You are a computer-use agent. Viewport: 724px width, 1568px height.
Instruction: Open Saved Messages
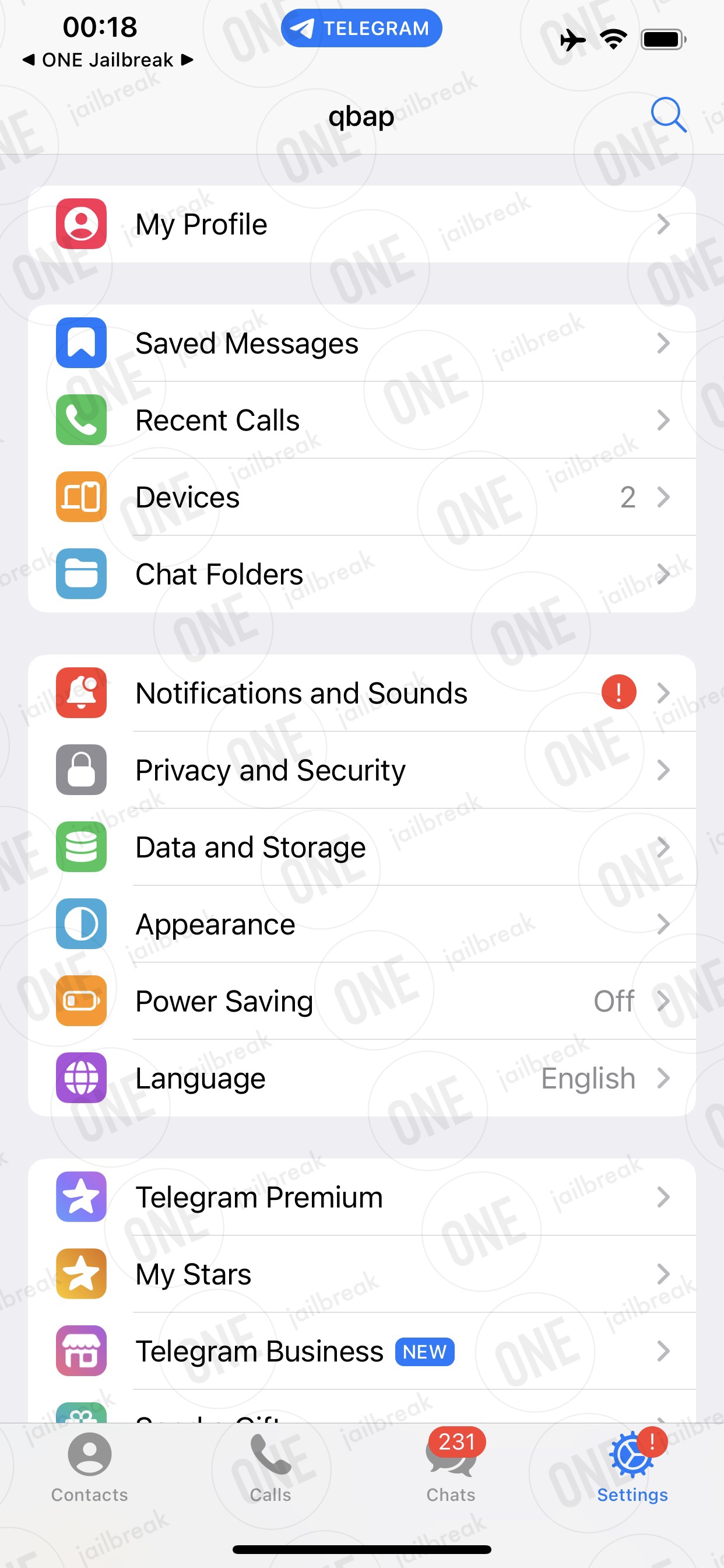pos(362,344)
